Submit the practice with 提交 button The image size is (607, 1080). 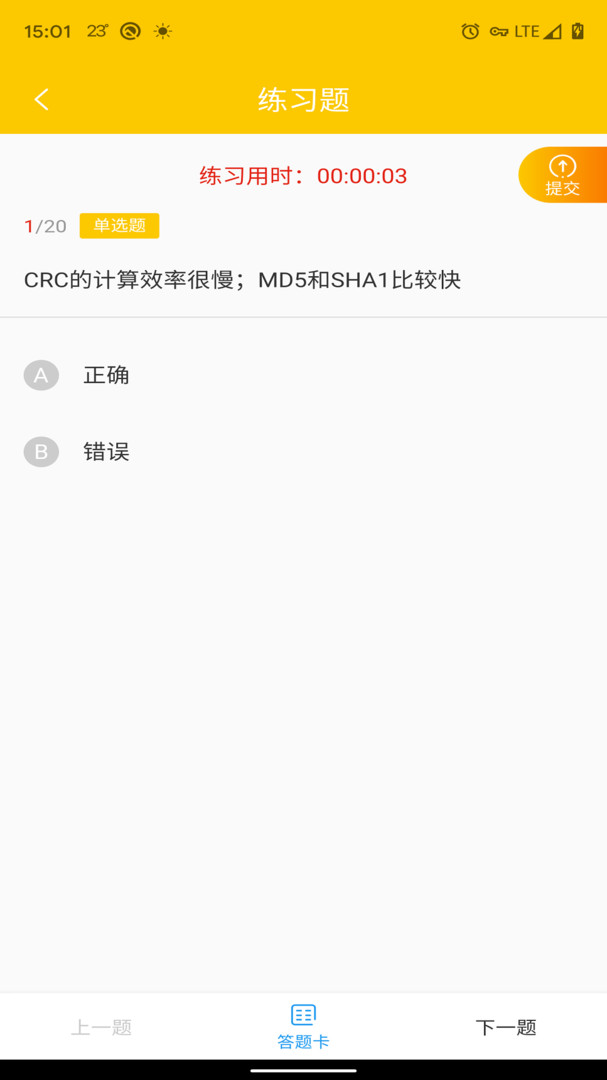point(563,175)
